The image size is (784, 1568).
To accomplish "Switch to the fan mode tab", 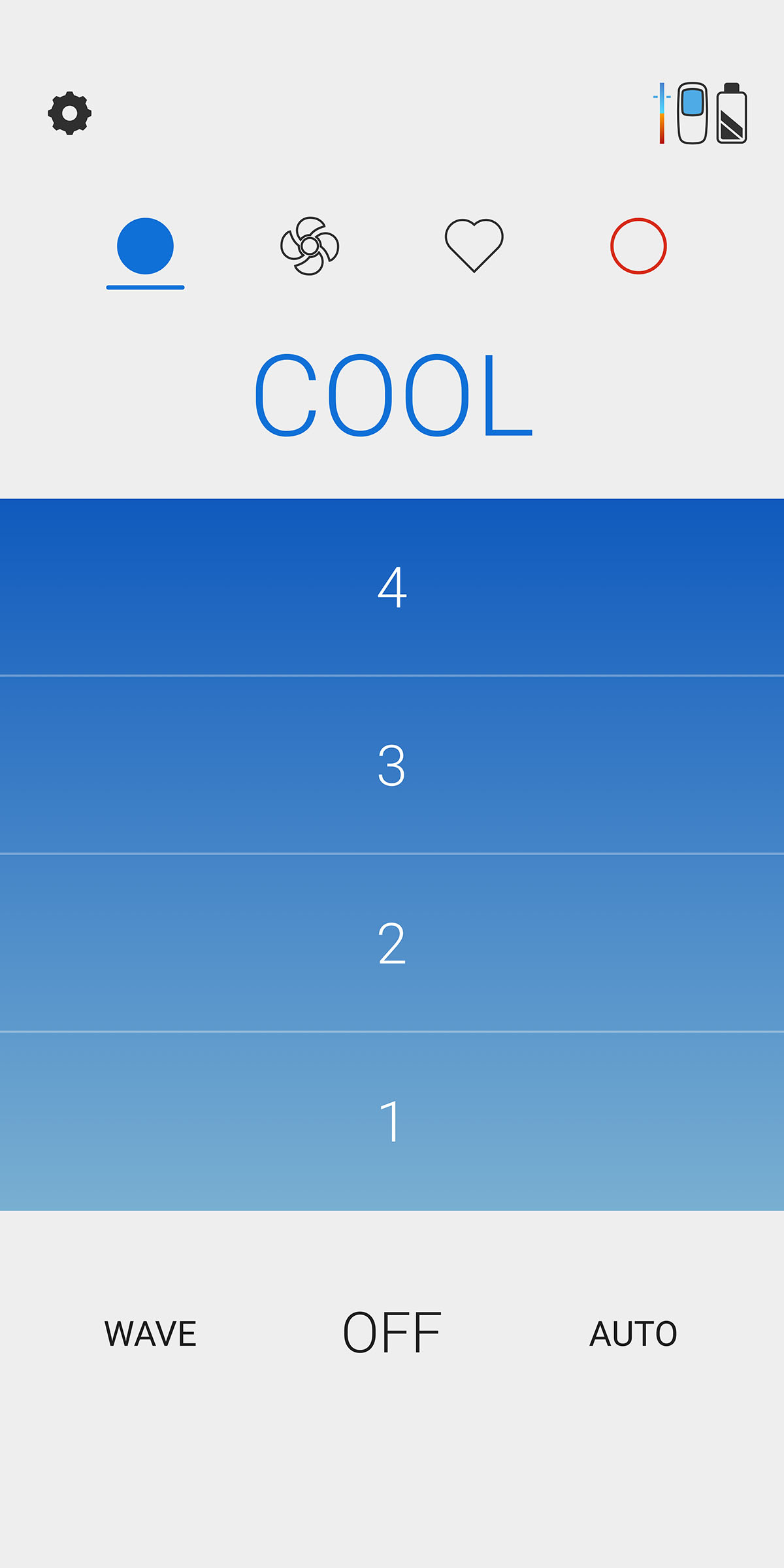I will pos(310,246).
